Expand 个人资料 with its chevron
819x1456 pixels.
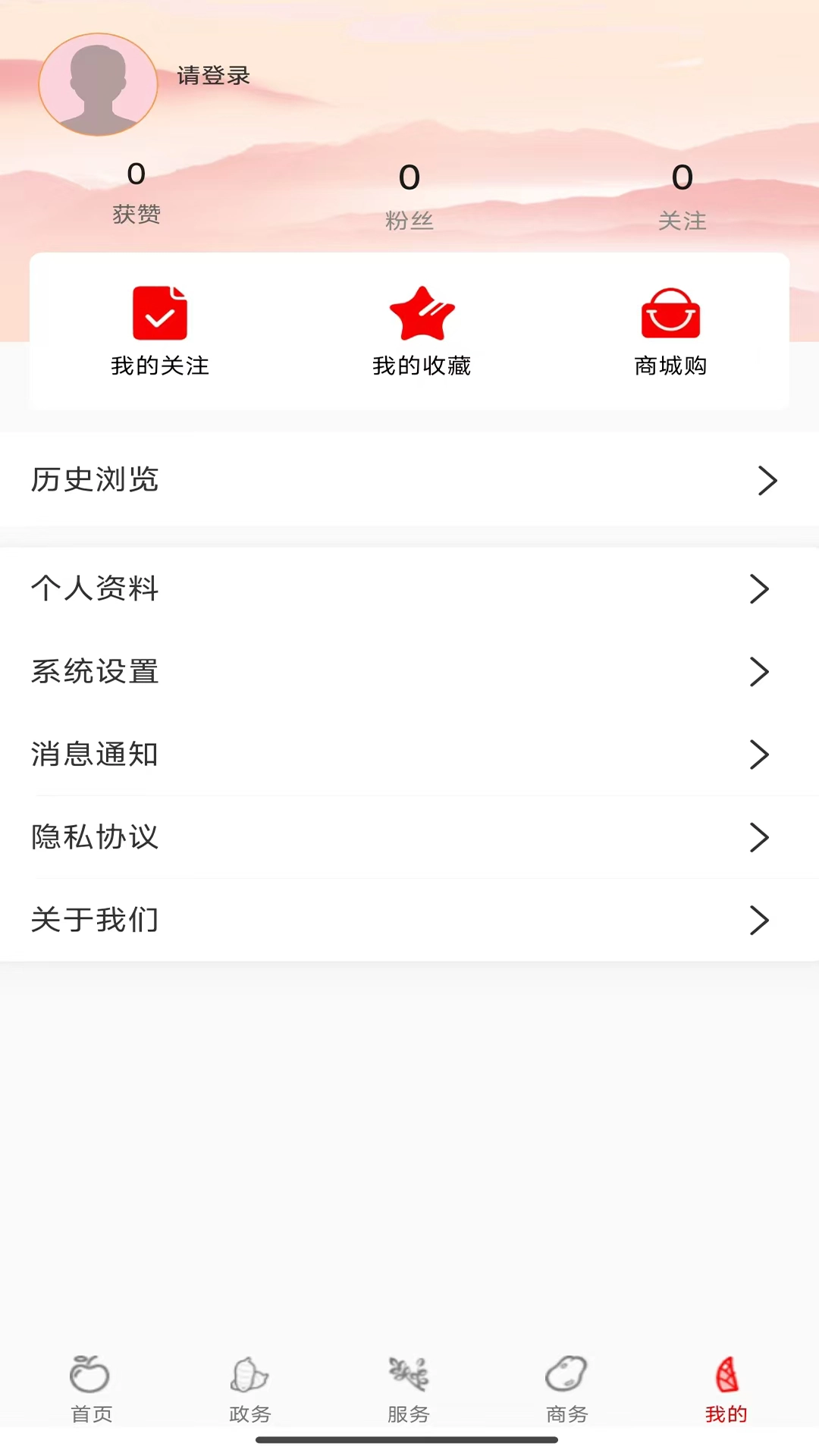tap(760, 588)
